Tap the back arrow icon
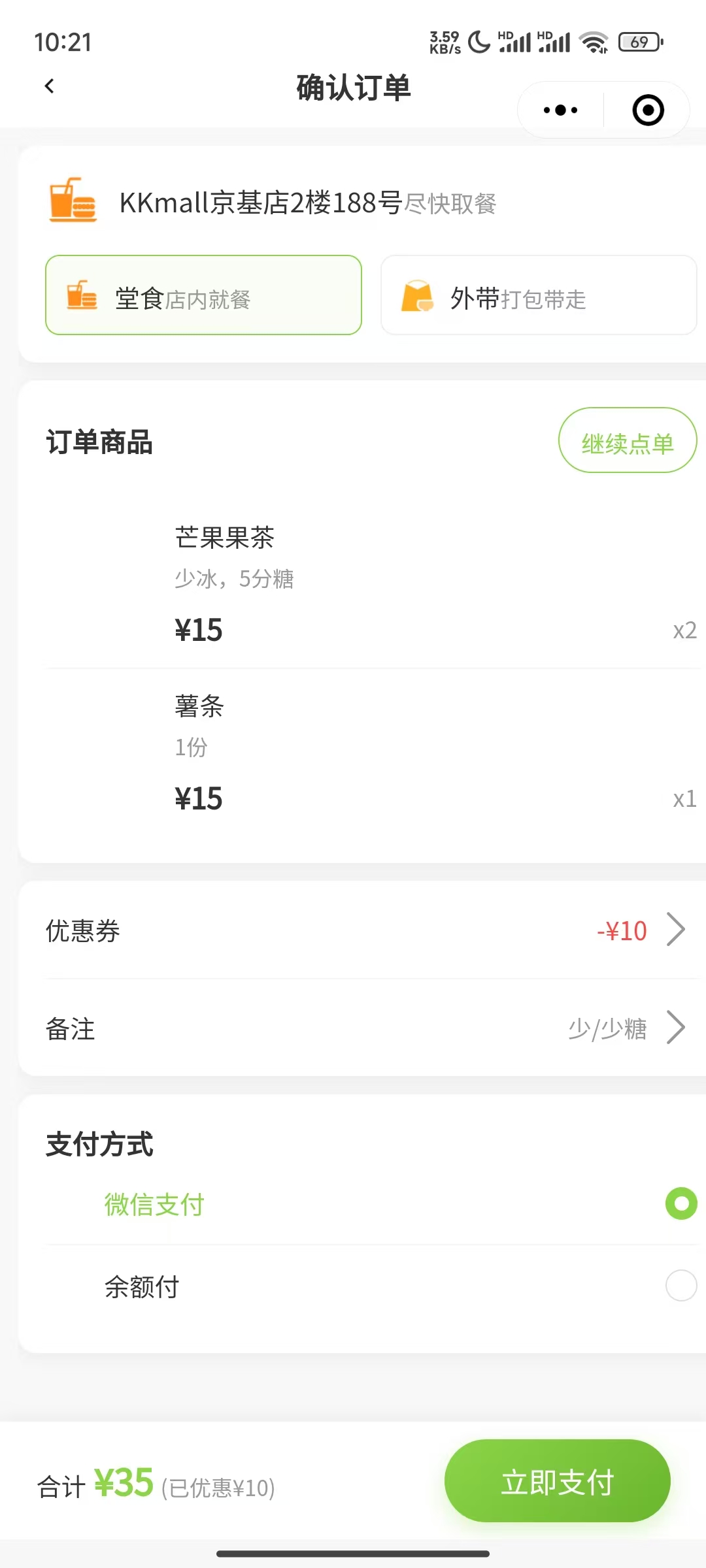This screenshot has height=1568, width=706. pos(50,86)
